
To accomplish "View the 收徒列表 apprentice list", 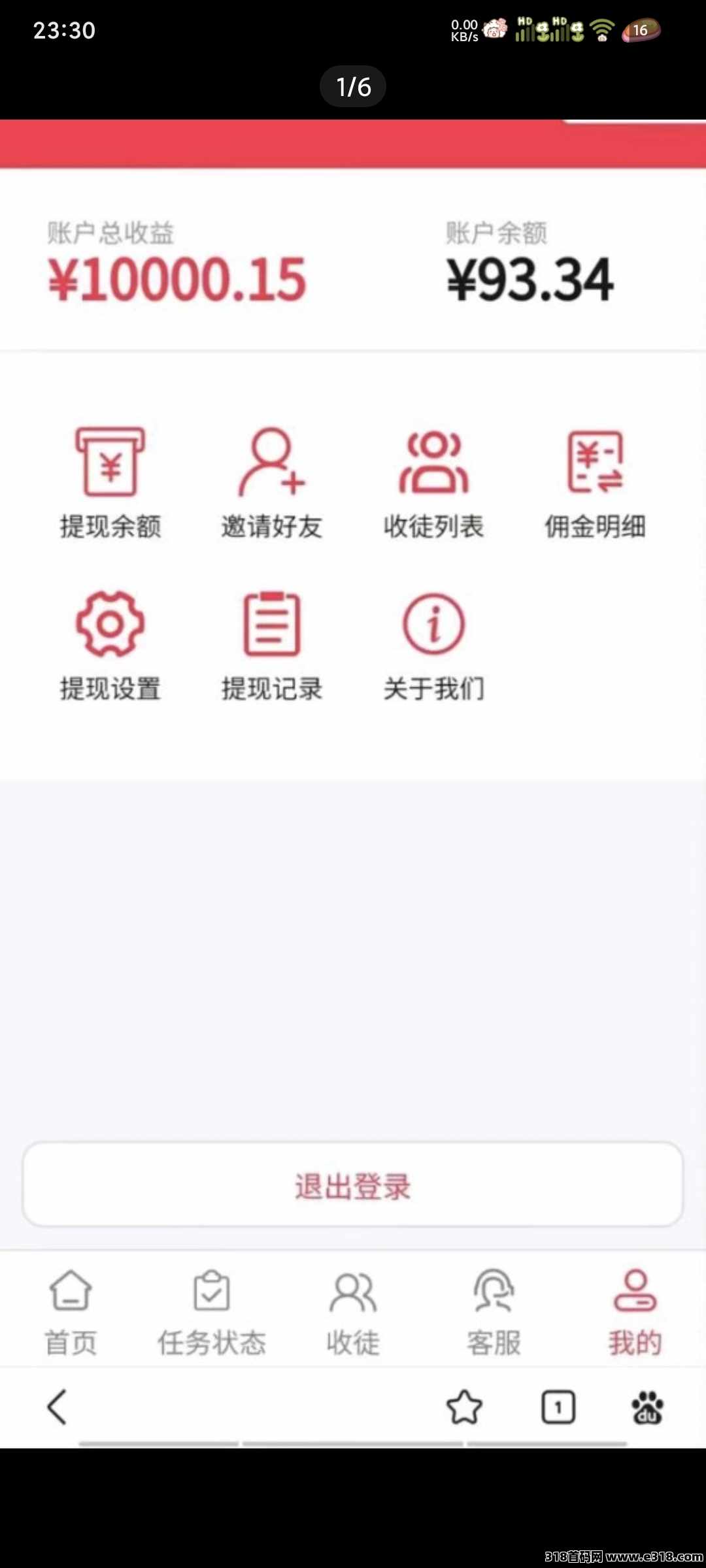I will tap(433, 483).
